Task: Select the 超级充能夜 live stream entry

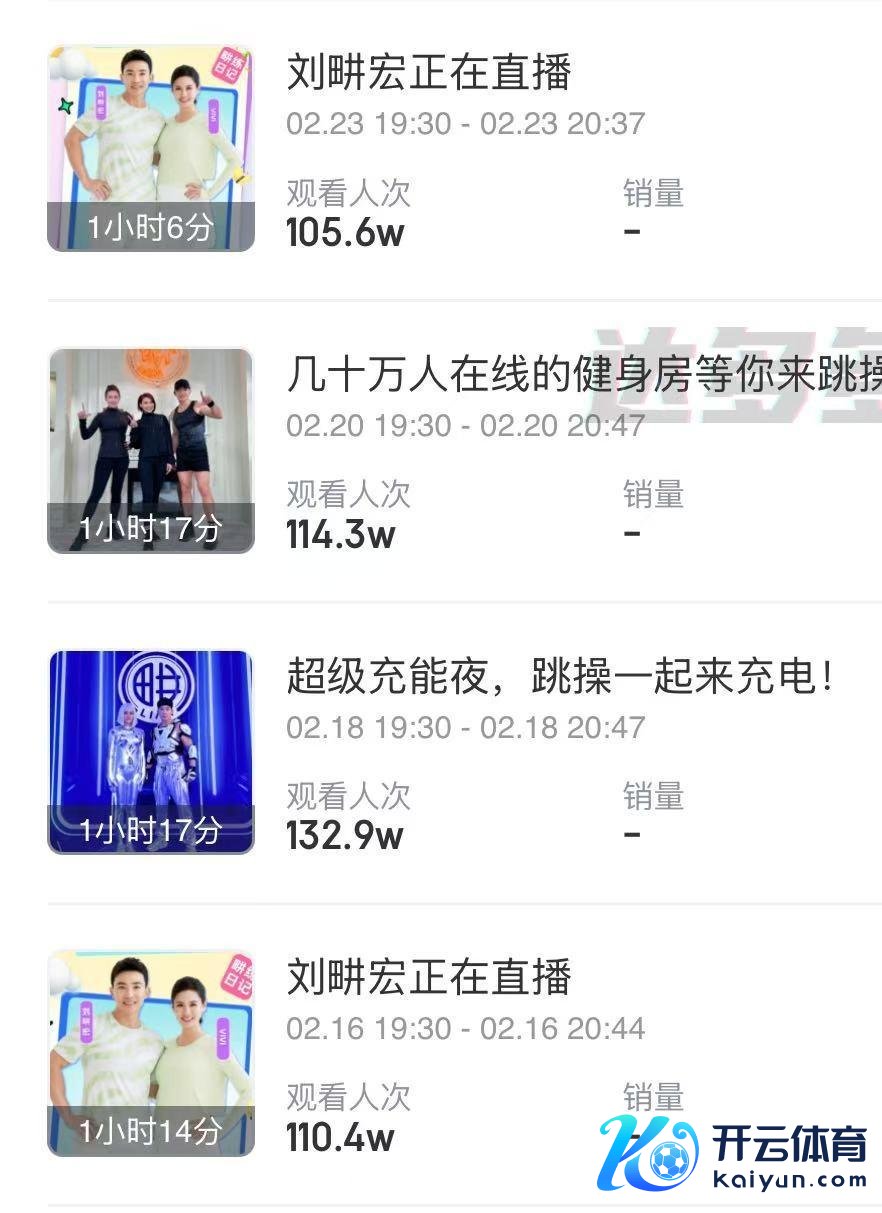Action: point(559,678)
